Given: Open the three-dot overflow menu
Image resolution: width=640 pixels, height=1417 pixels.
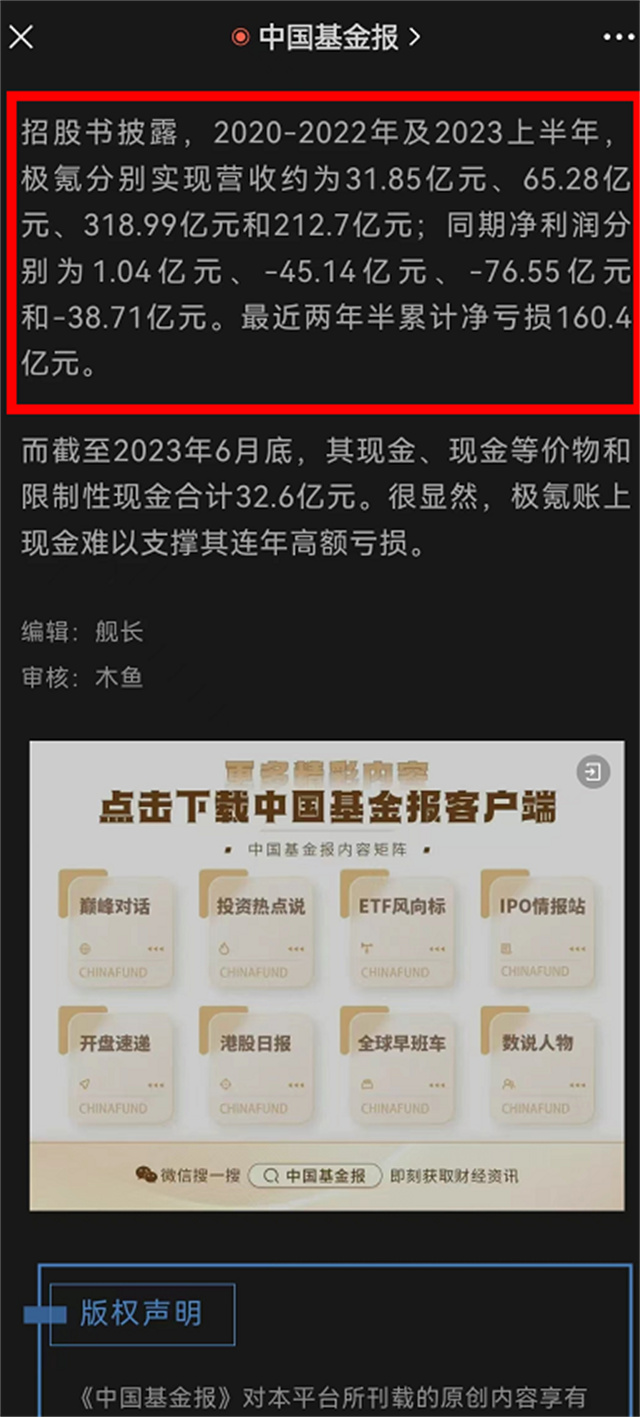Looking at the screenshot, I should tap(618, 37).
